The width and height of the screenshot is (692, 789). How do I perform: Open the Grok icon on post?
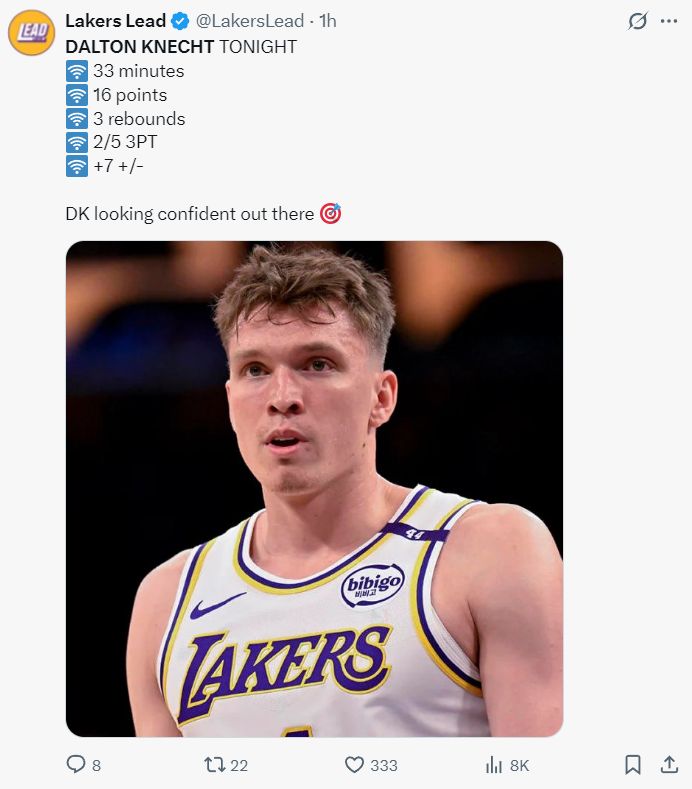click(637, 21)
